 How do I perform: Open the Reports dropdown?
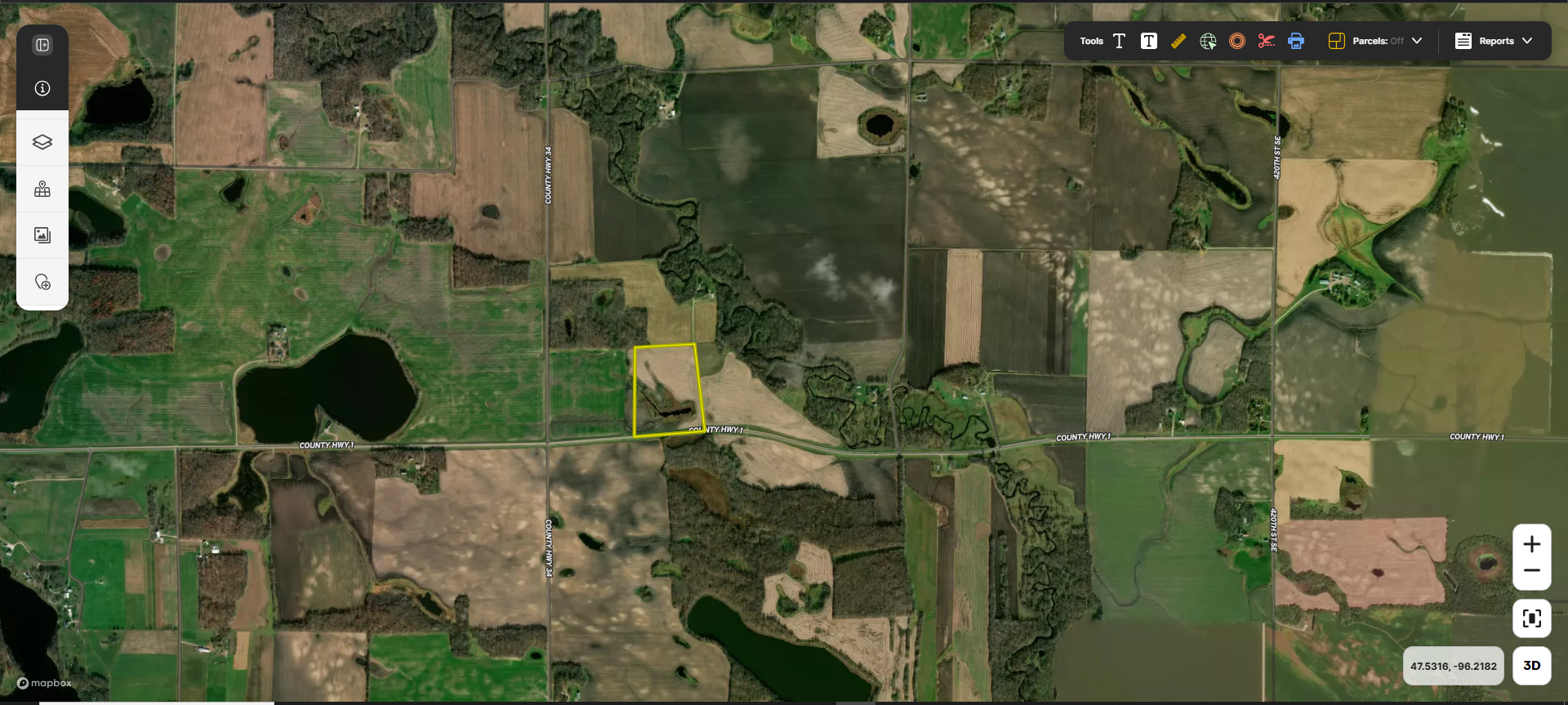[1494, 41]
